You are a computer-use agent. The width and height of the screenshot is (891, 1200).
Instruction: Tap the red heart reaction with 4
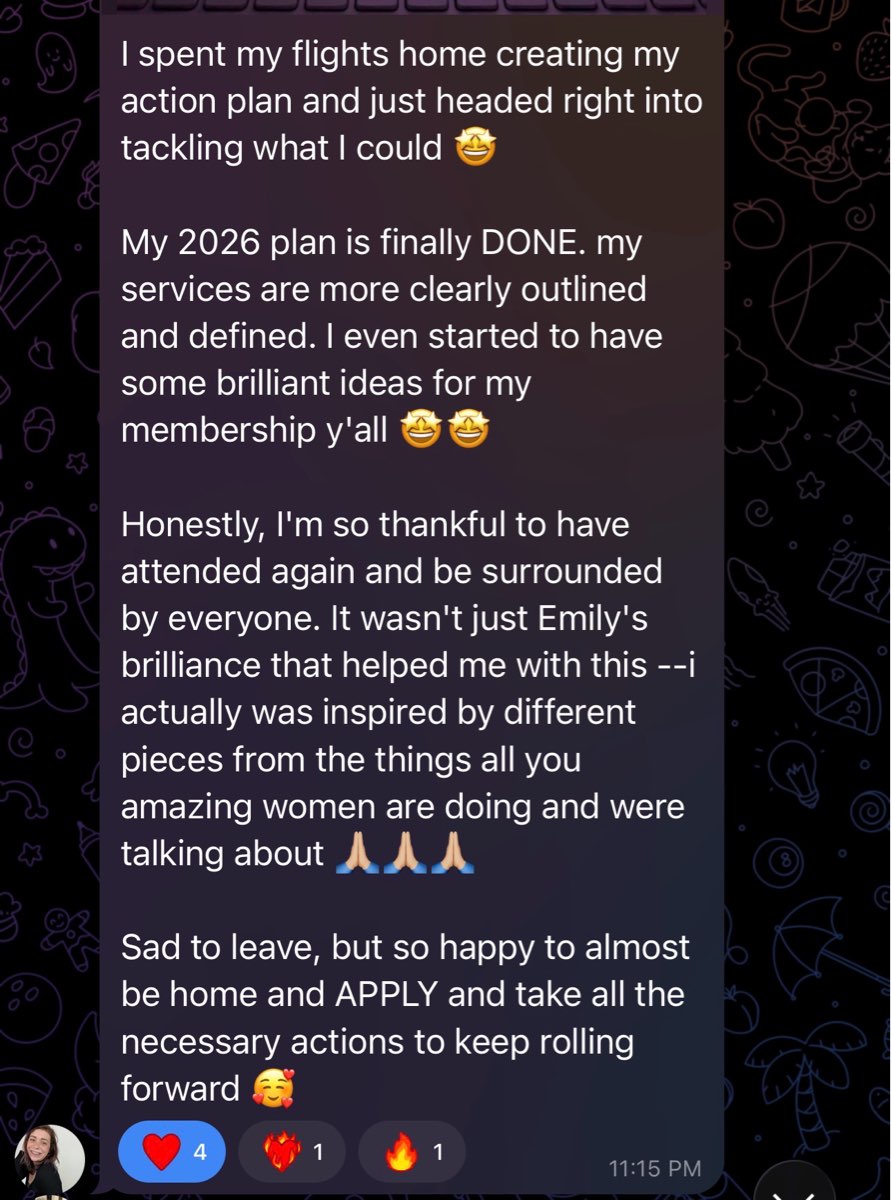(x=171, y=1153)
